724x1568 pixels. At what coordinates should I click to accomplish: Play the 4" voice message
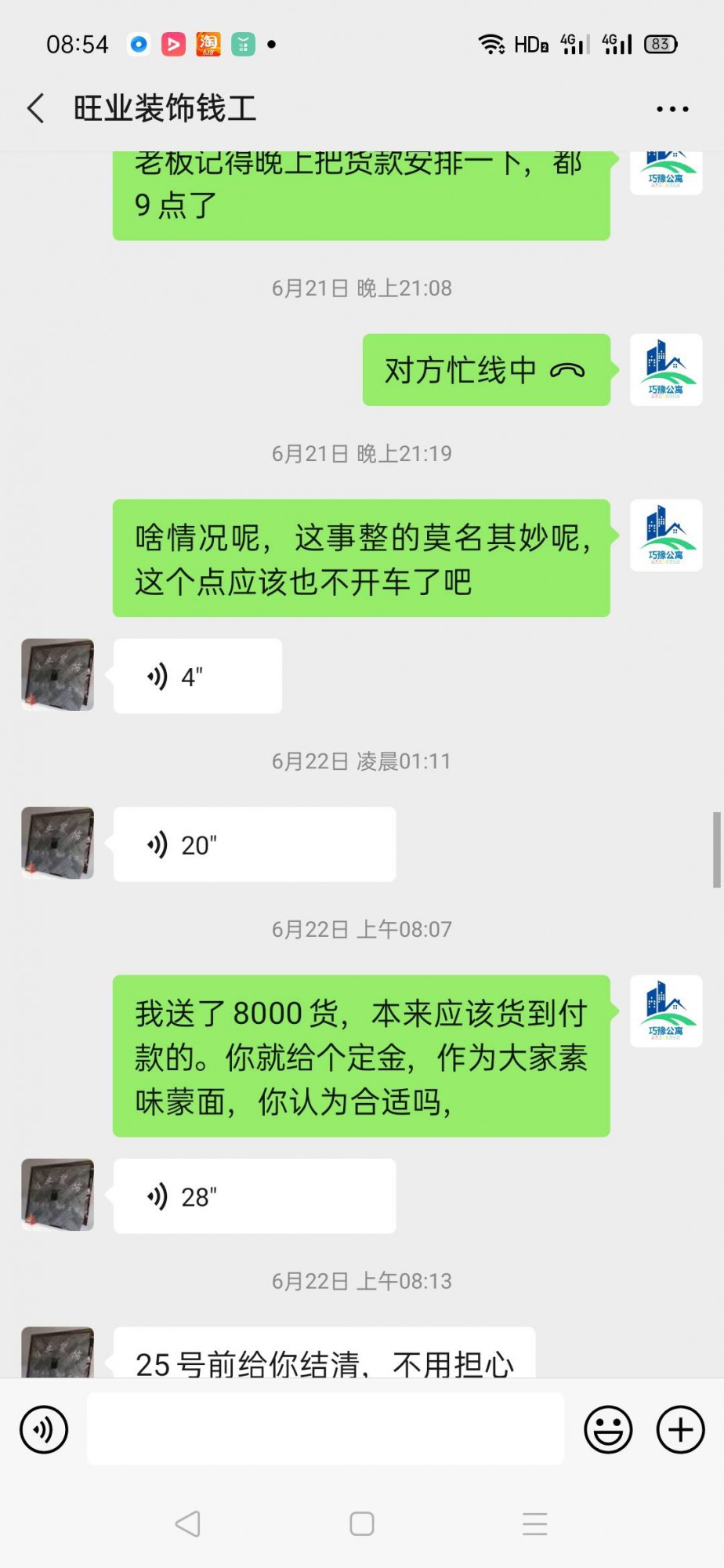click(197, 676)
